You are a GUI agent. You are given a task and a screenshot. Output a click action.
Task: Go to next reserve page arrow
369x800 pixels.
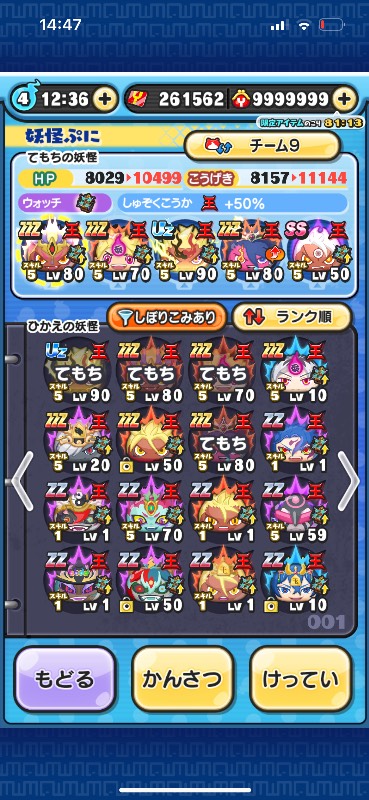click(x=349, y=481)
